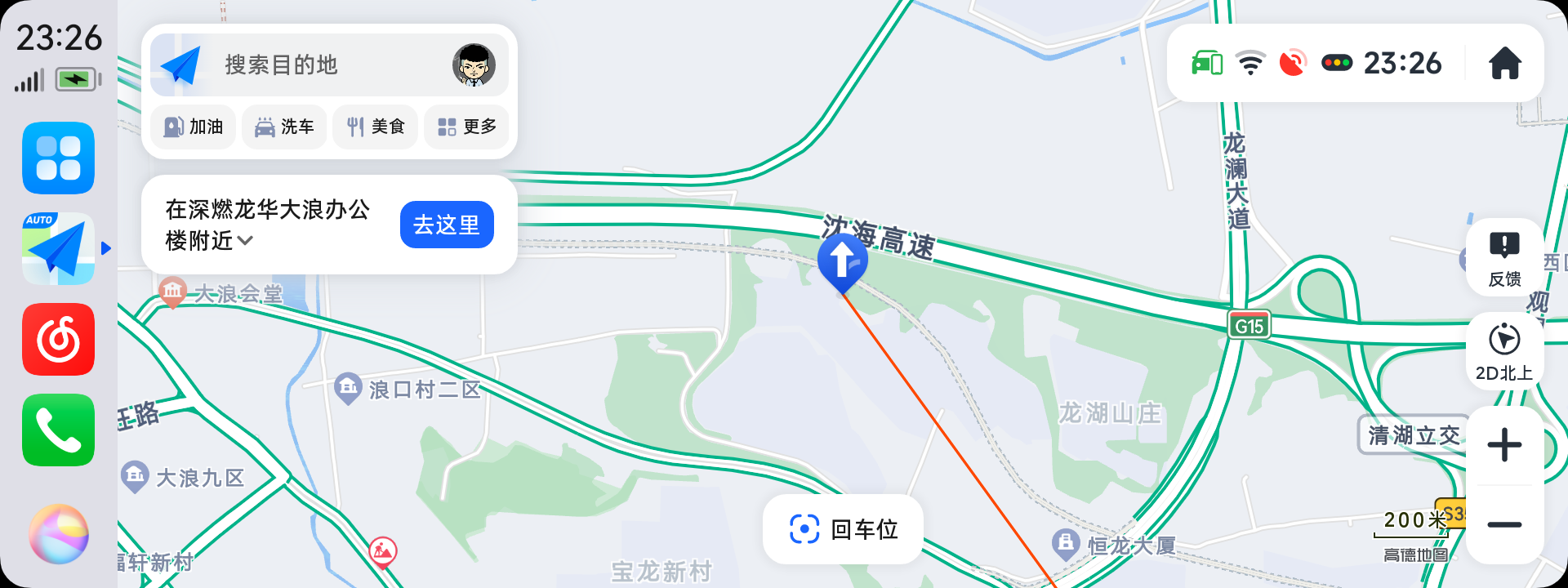This screenshot has width=1568, height=588.
Task: Launch the voice assistant orb
Action: point(59,534)
